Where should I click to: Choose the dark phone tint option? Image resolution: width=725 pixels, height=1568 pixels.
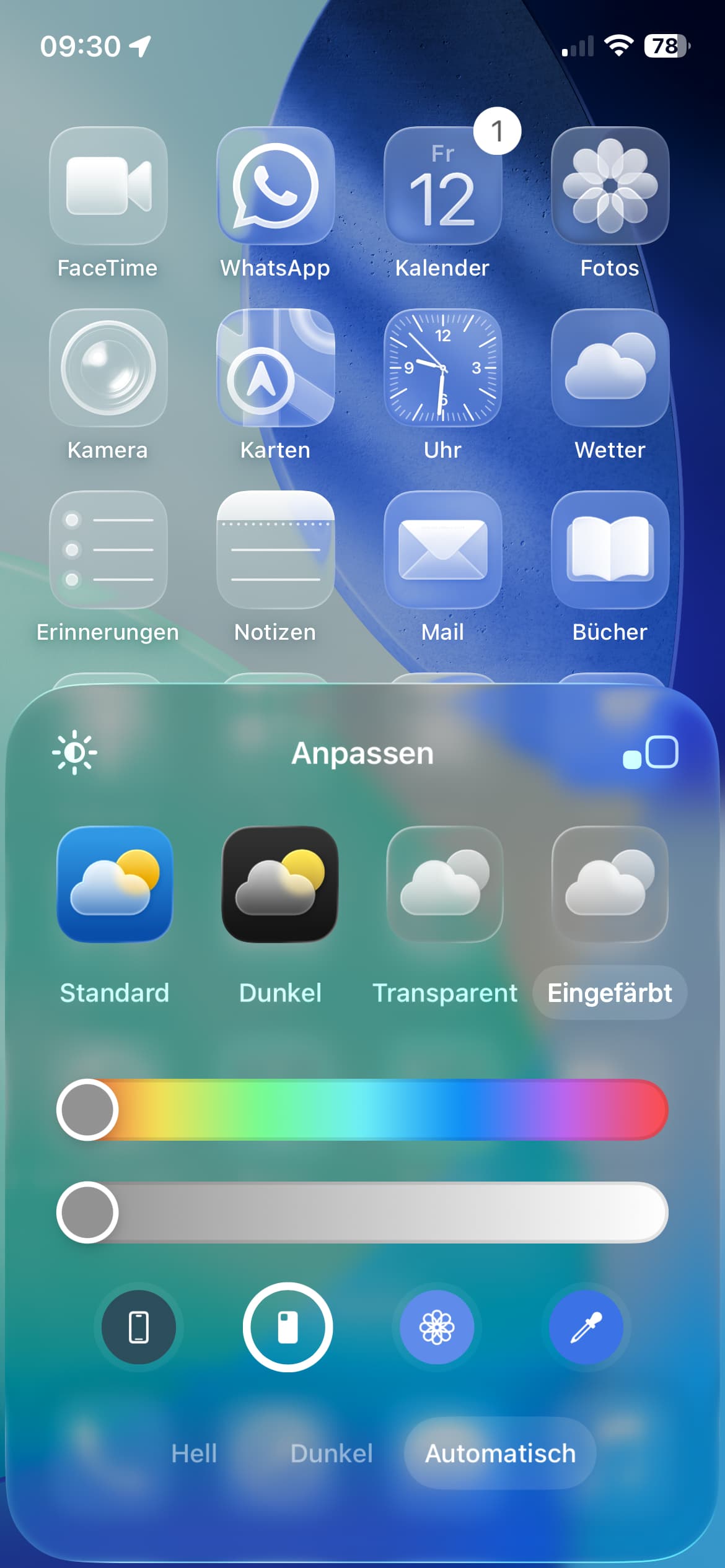[139, 1327]
